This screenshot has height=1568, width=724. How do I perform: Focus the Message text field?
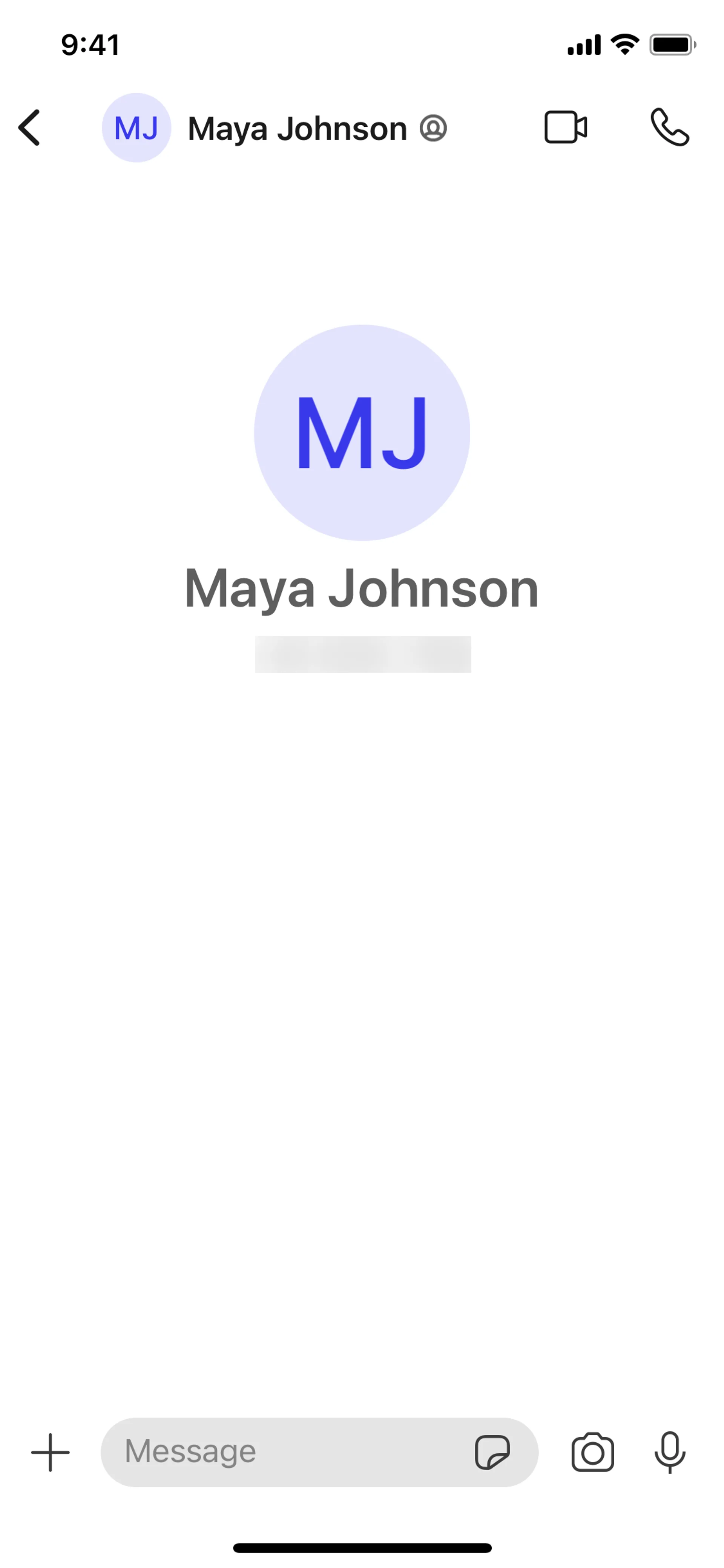[286, 1452]
